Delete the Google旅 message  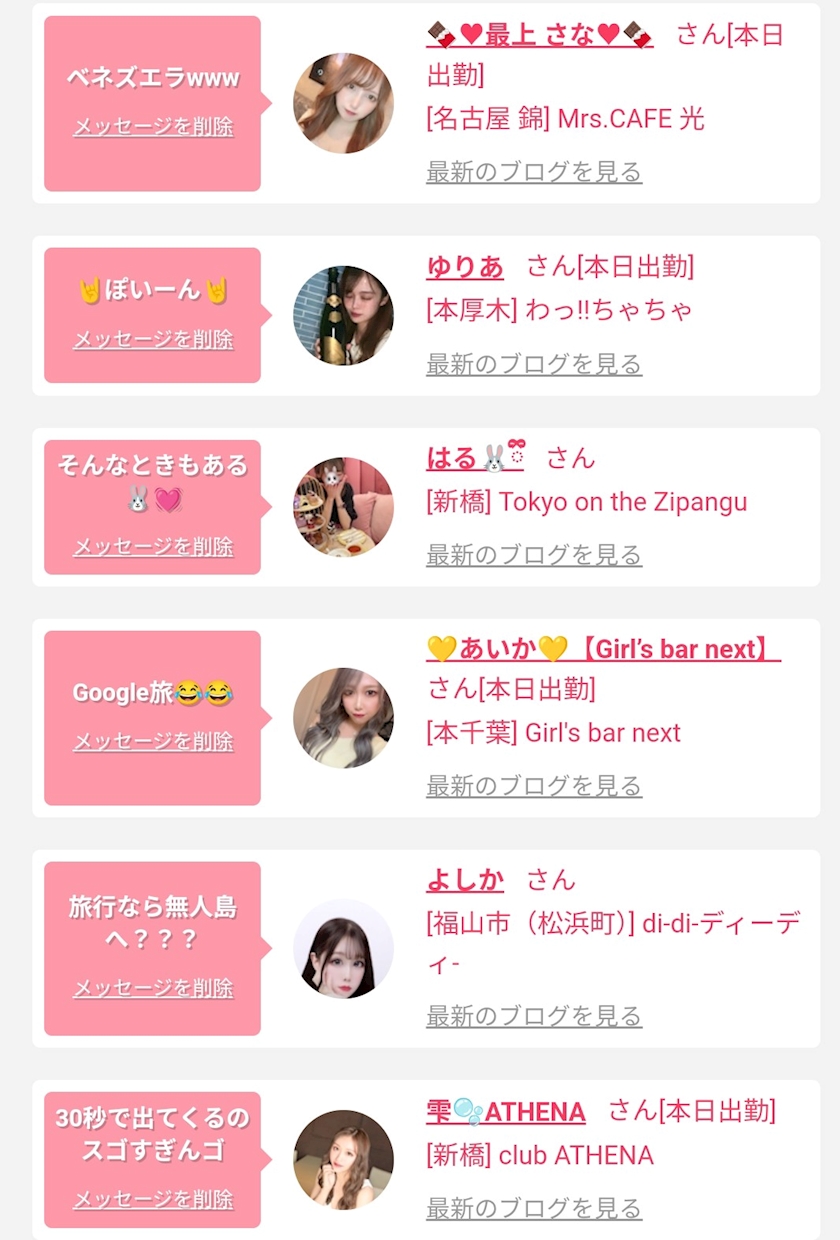click(153, 741)
